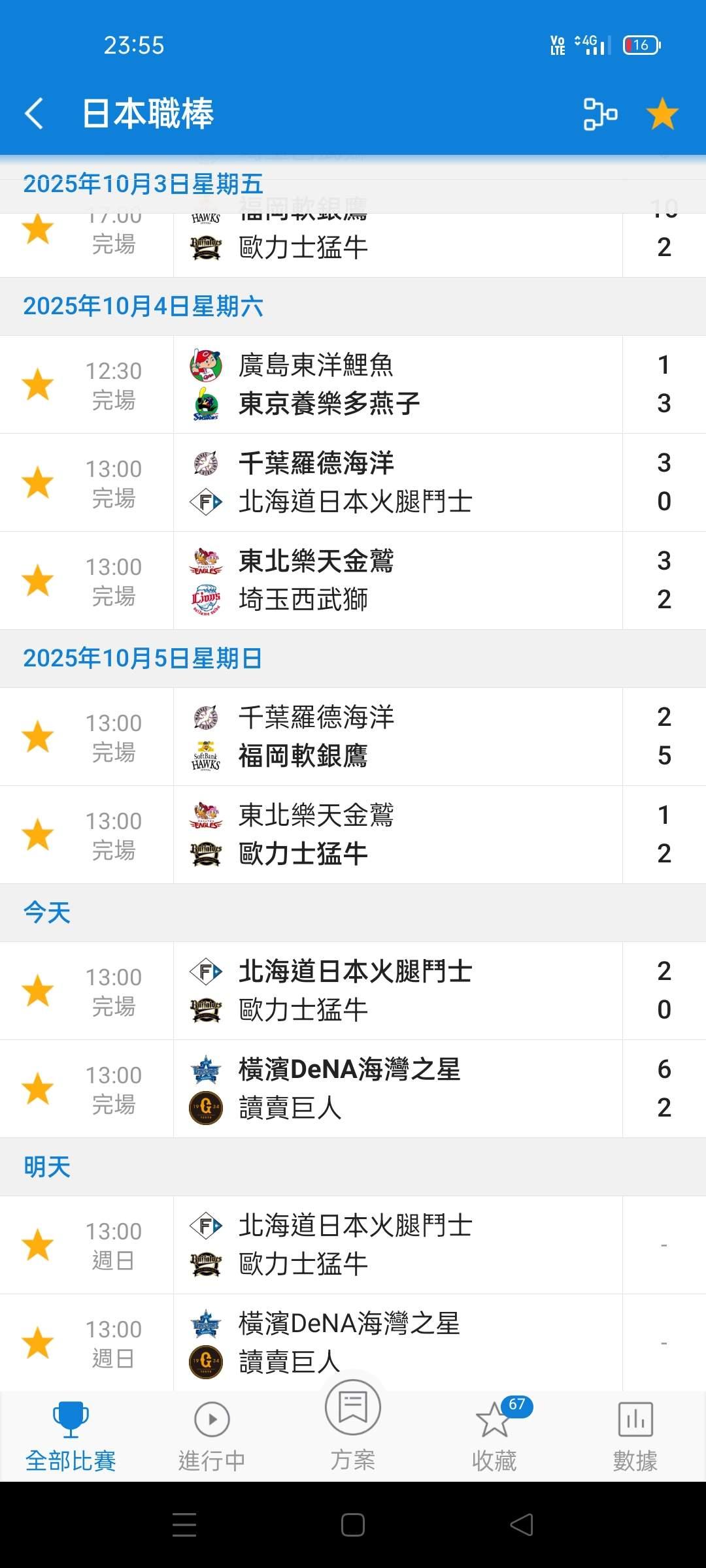Unfavorite the 廣島東洋鯉魚 match star

coord(38,384)
